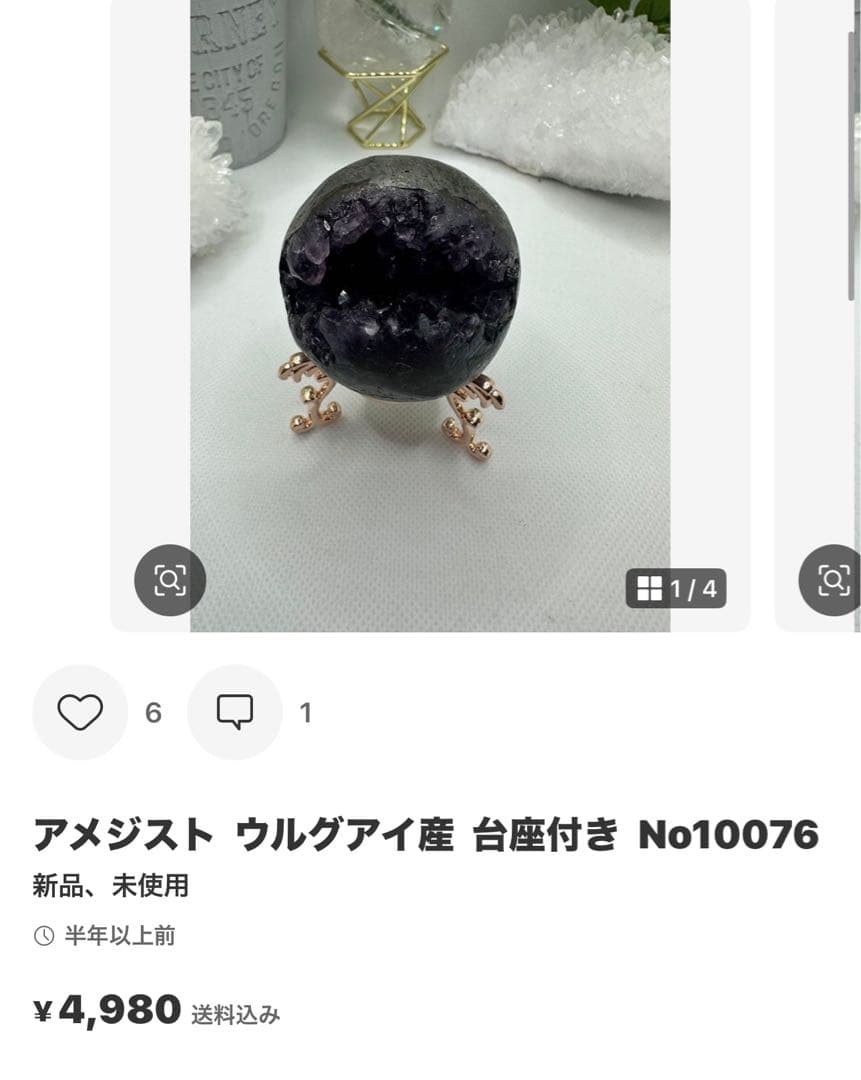Click the like count showing 6
Screen dimensions: 861x1080
152,714
